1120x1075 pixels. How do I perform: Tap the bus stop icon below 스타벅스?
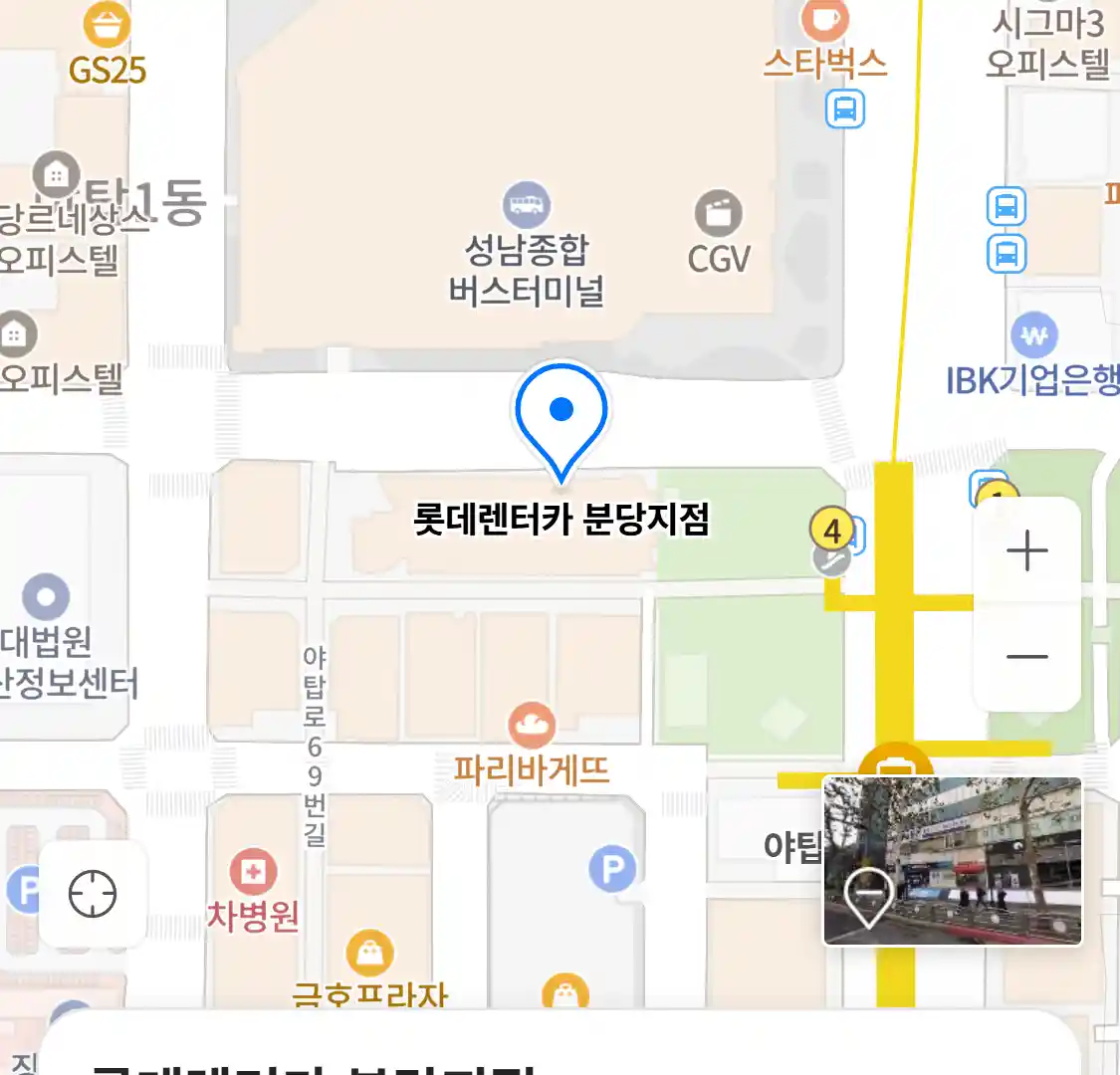(845, 108)
